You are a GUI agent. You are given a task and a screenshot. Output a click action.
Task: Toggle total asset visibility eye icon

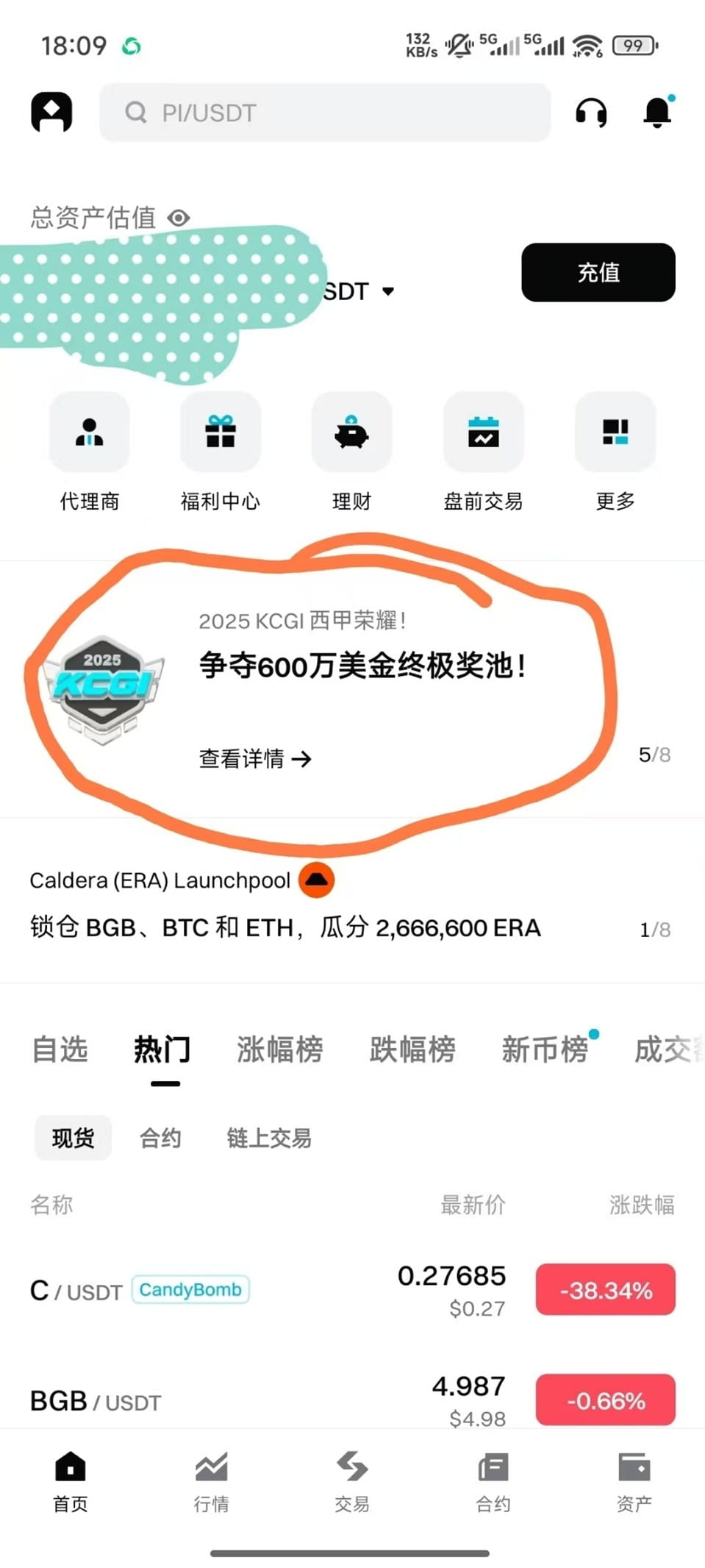pyautogui.click(x=179, y=218)
